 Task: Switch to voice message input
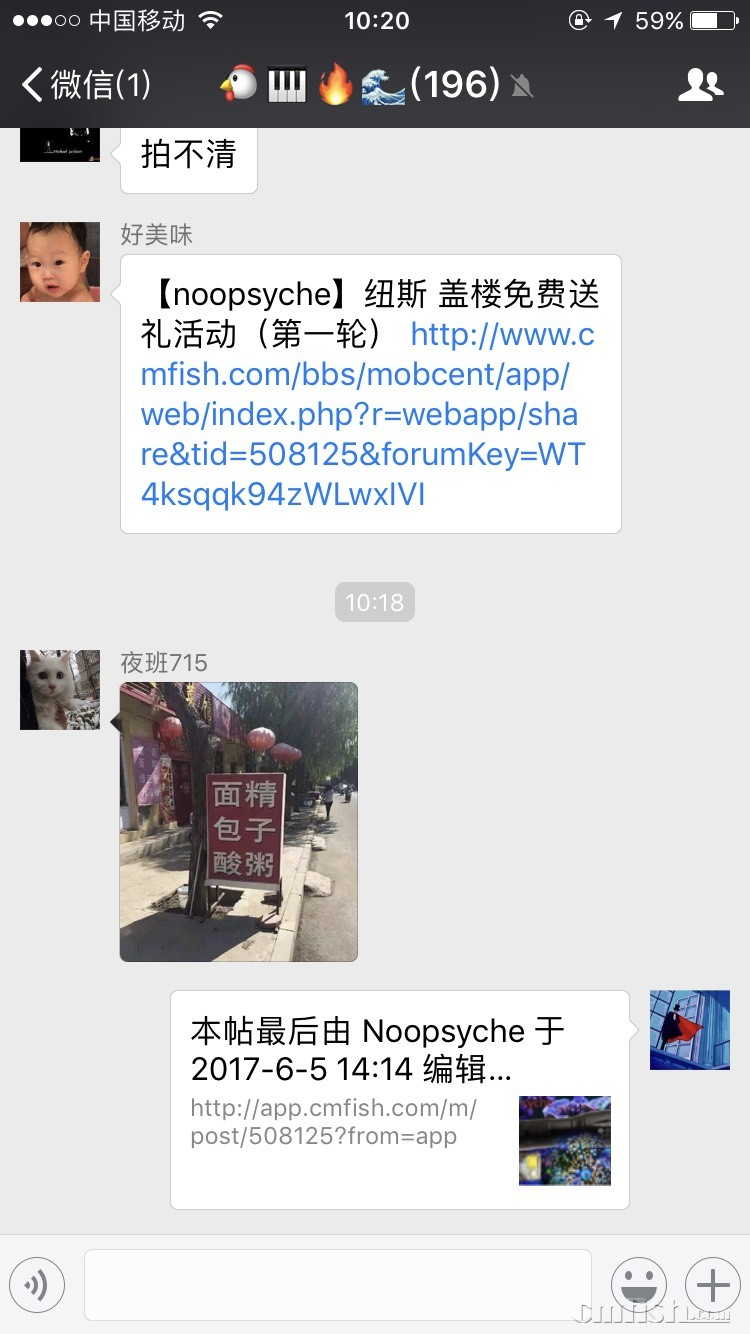[x=37, y=1284]
